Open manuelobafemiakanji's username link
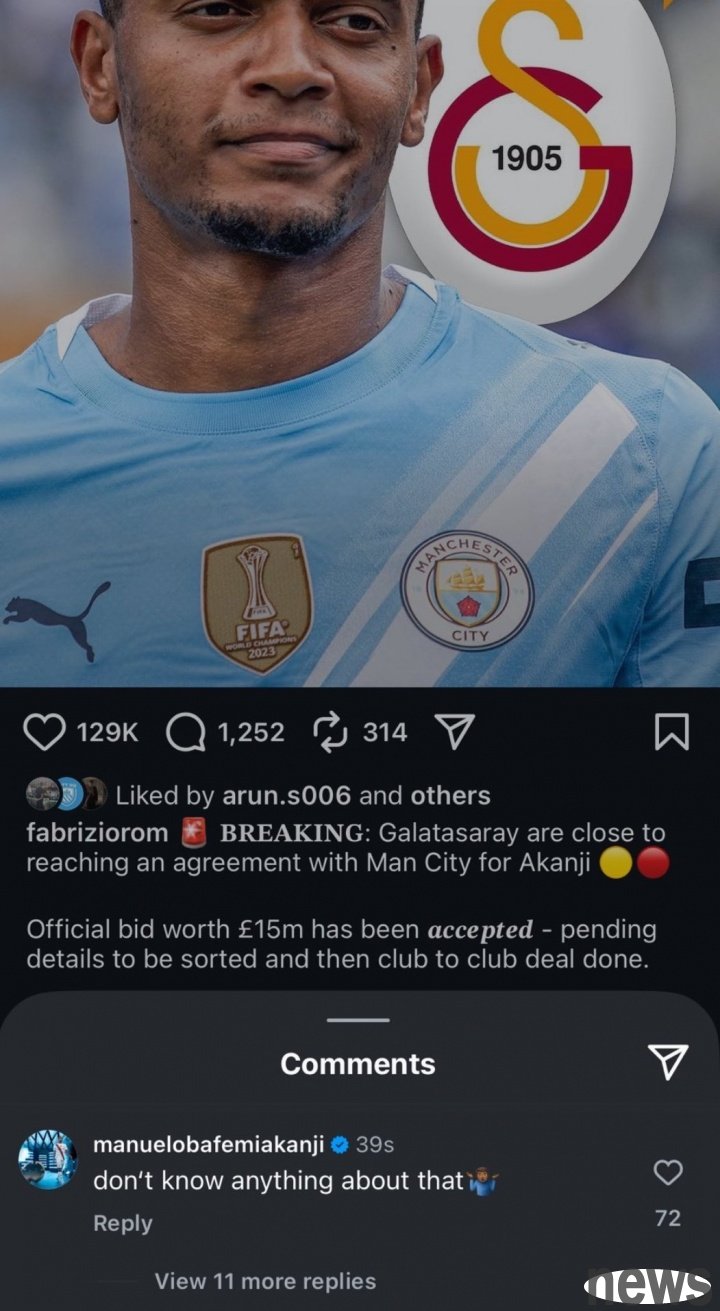This screenshot has height=1311, width=720. coord(208,1144)
